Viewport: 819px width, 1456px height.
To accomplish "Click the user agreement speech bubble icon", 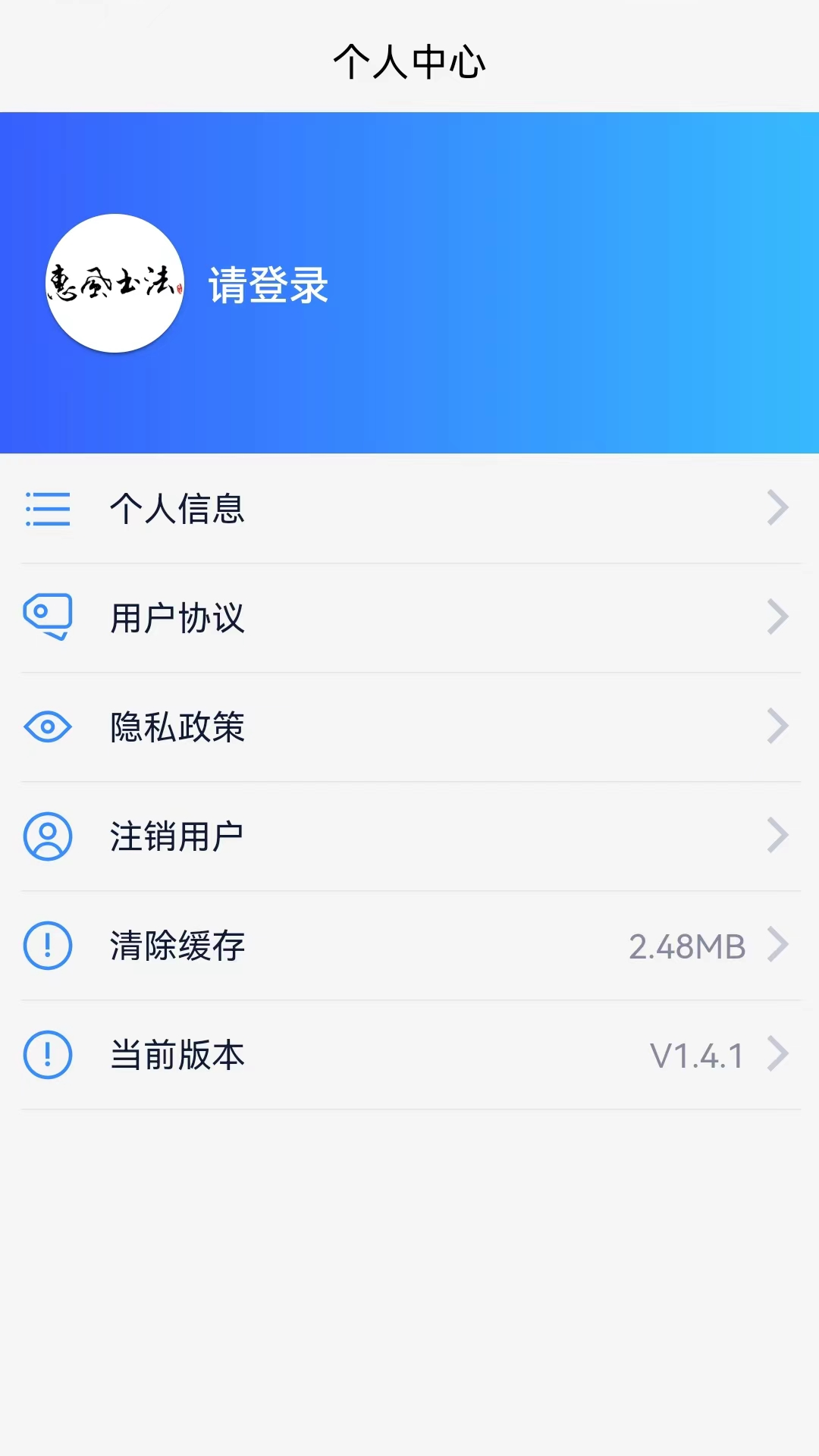I will click(48, 618).
